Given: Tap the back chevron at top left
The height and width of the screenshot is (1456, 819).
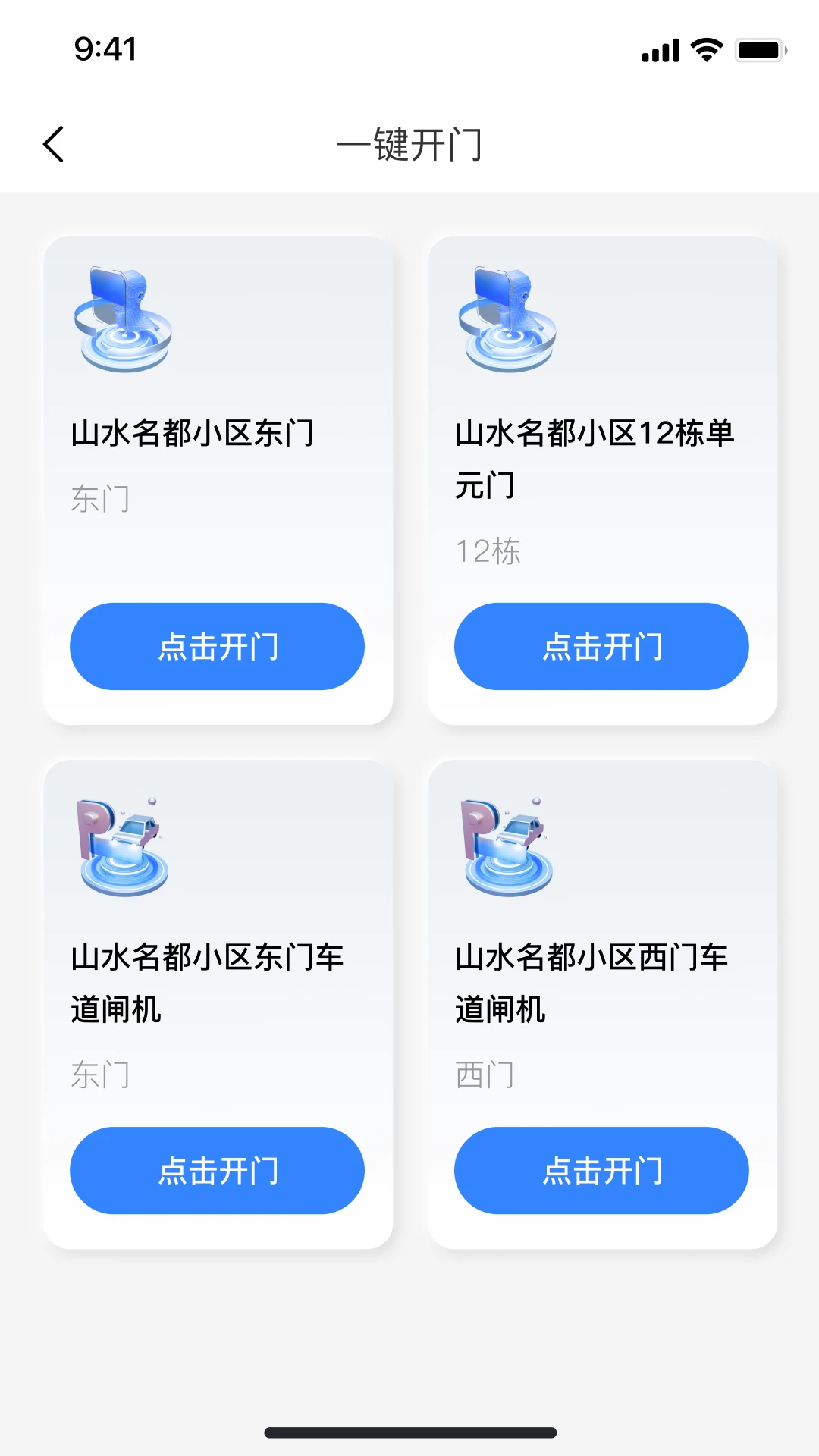Looking at the screenshot, I should tap(53, 144).
